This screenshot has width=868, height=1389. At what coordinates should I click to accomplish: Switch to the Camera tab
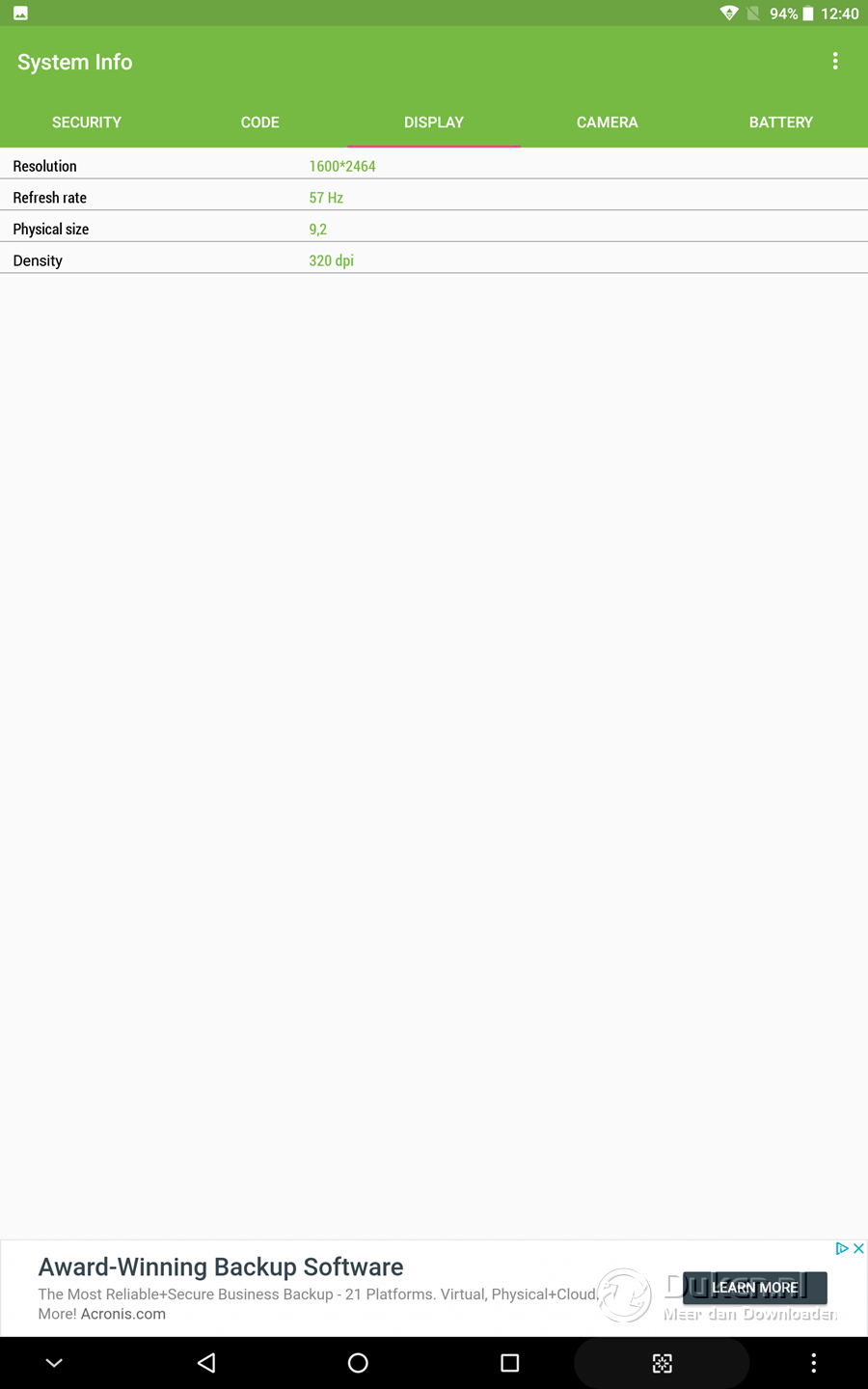[x=608, y=123]
